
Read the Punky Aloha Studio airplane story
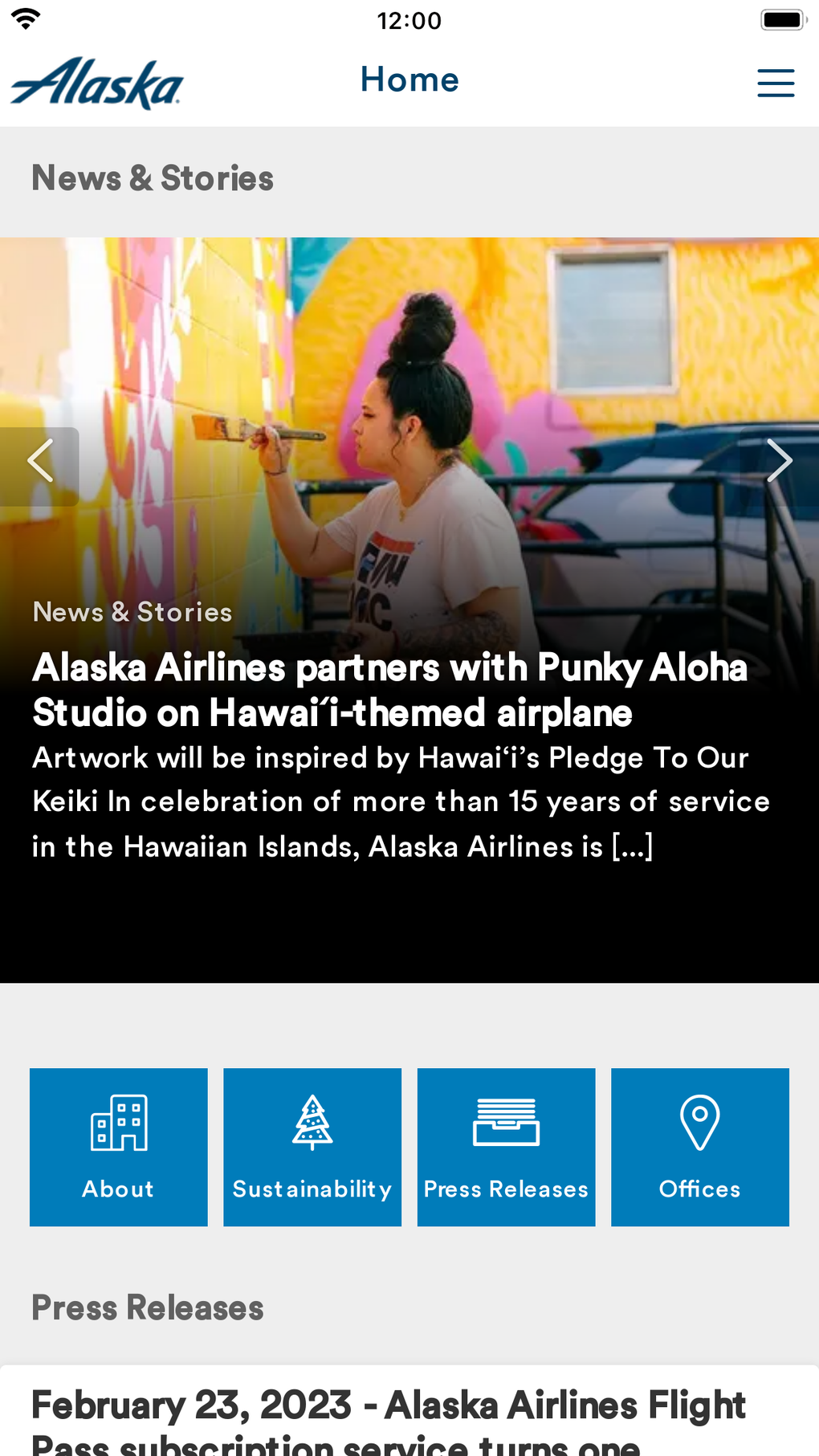tap(390, 690)
